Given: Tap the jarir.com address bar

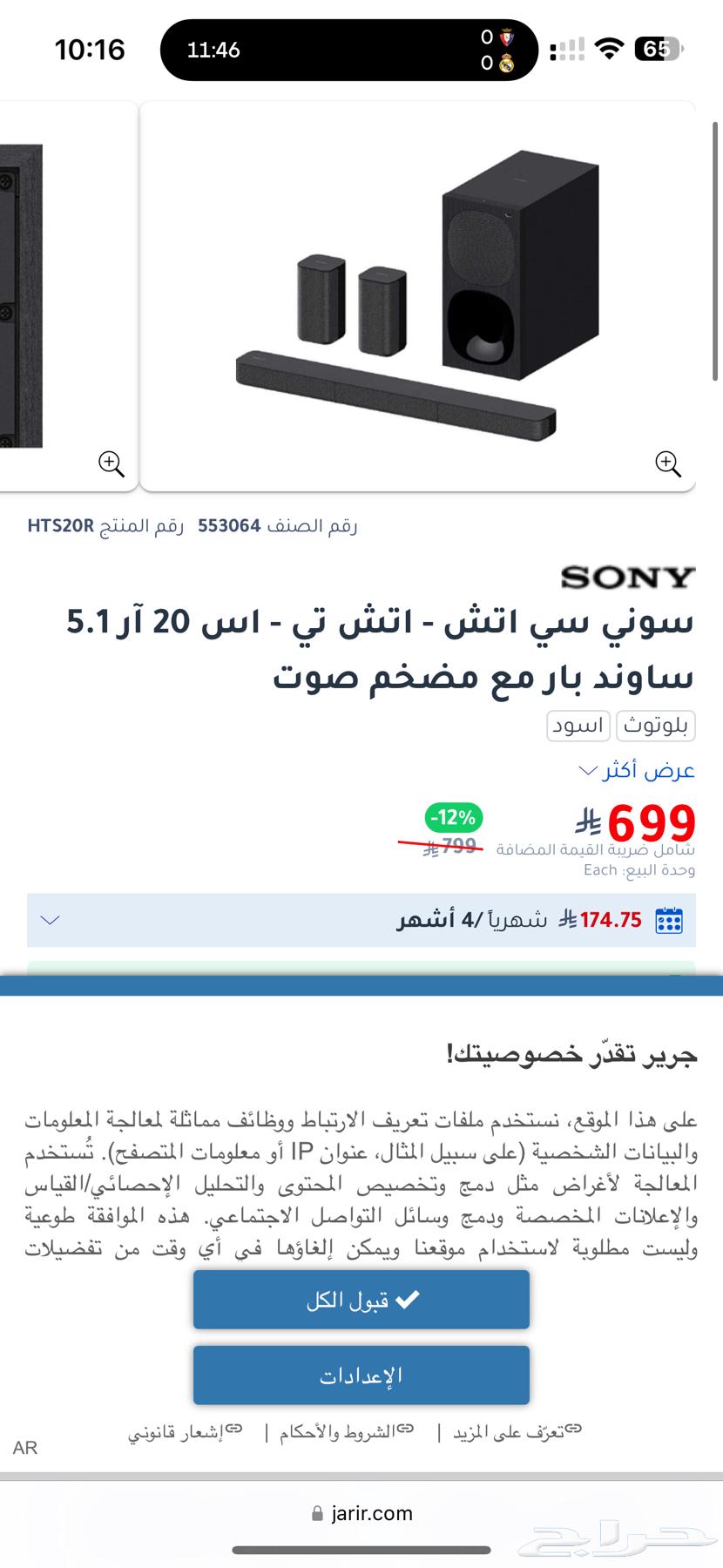Looking at the screenshot, I should 361,1513.
